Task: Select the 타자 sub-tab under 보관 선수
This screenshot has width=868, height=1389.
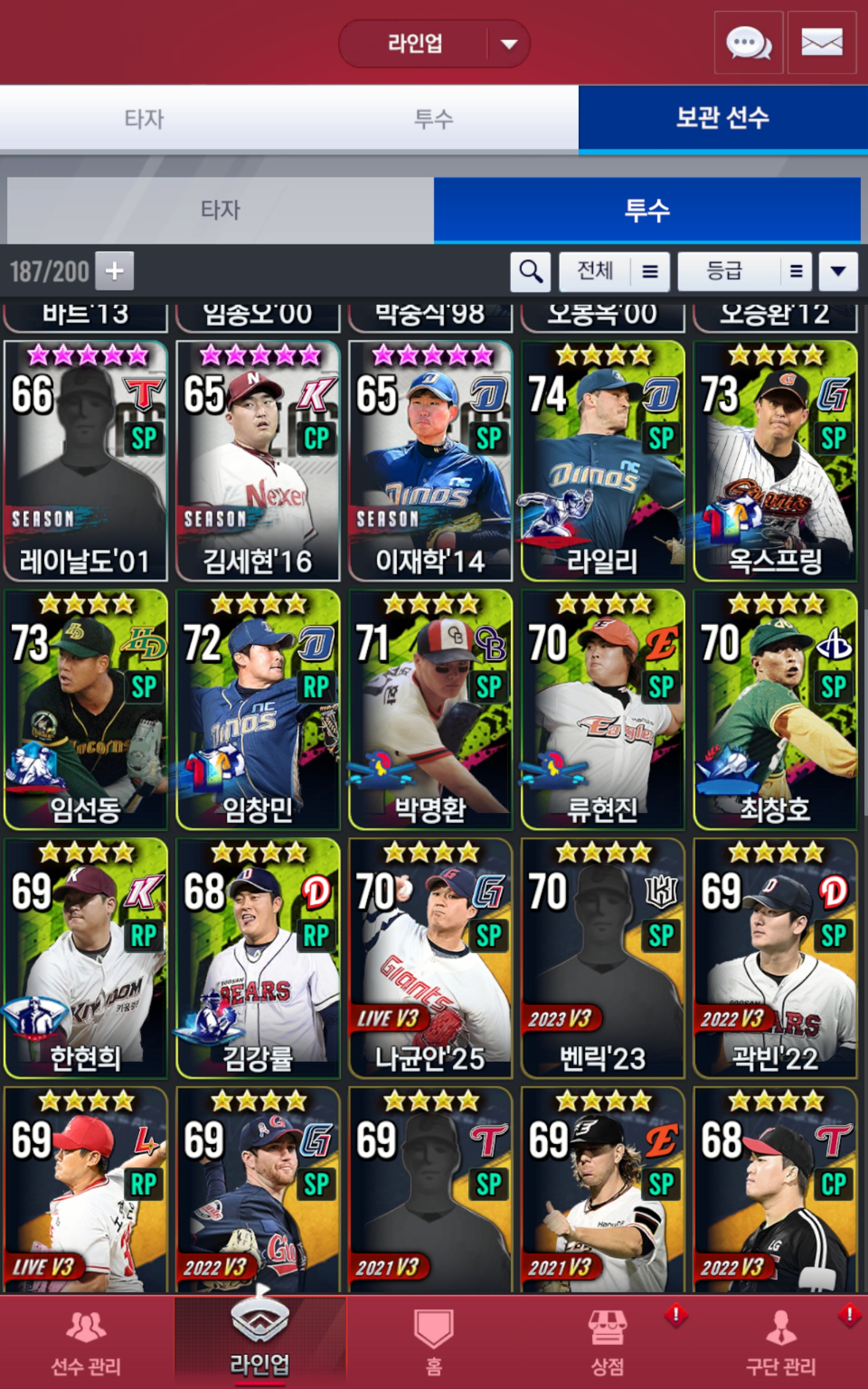Action: tap(220, 210)
